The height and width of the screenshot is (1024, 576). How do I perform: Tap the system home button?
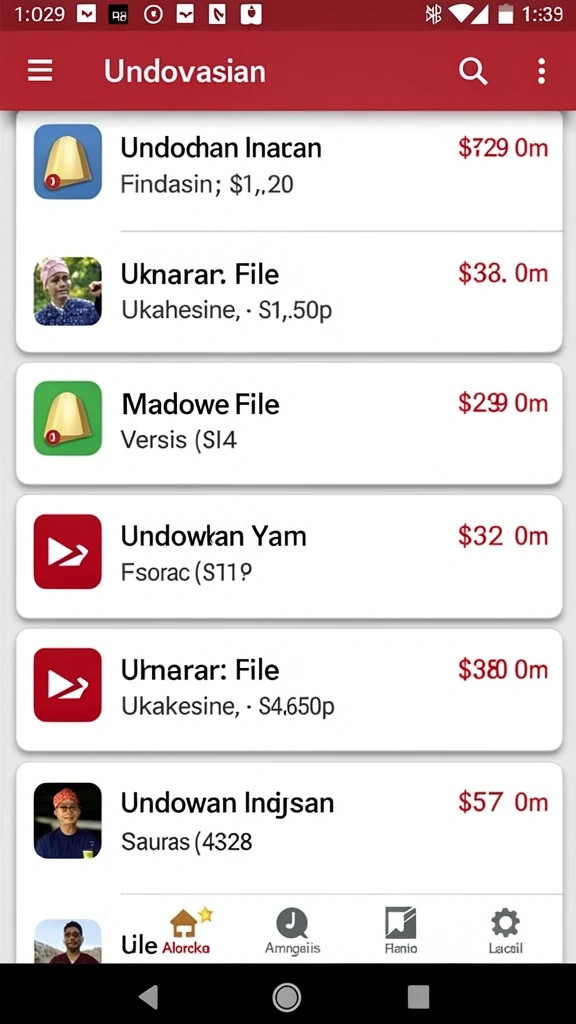[287, 997]
